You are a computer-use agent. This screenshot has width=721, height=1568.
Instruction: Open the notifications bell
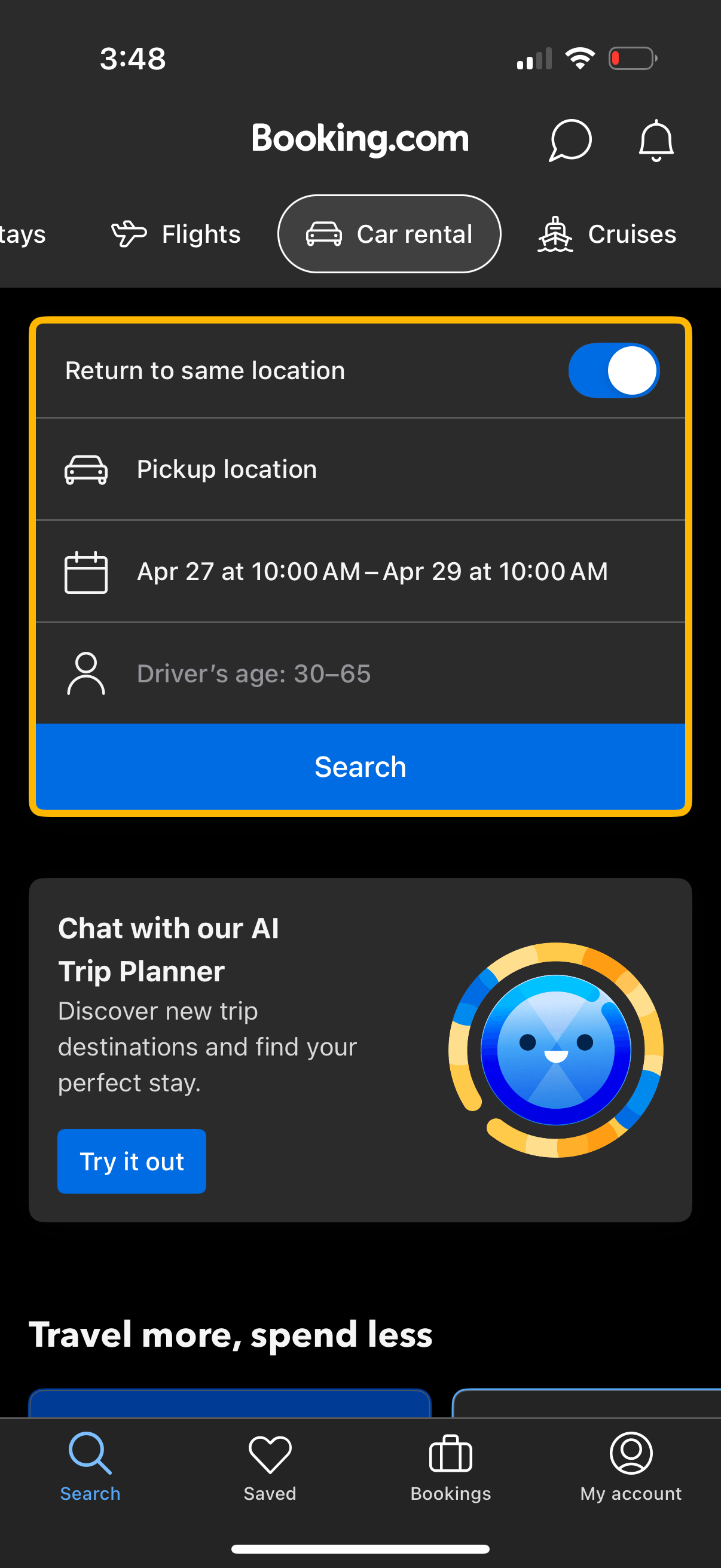(656, 140)
